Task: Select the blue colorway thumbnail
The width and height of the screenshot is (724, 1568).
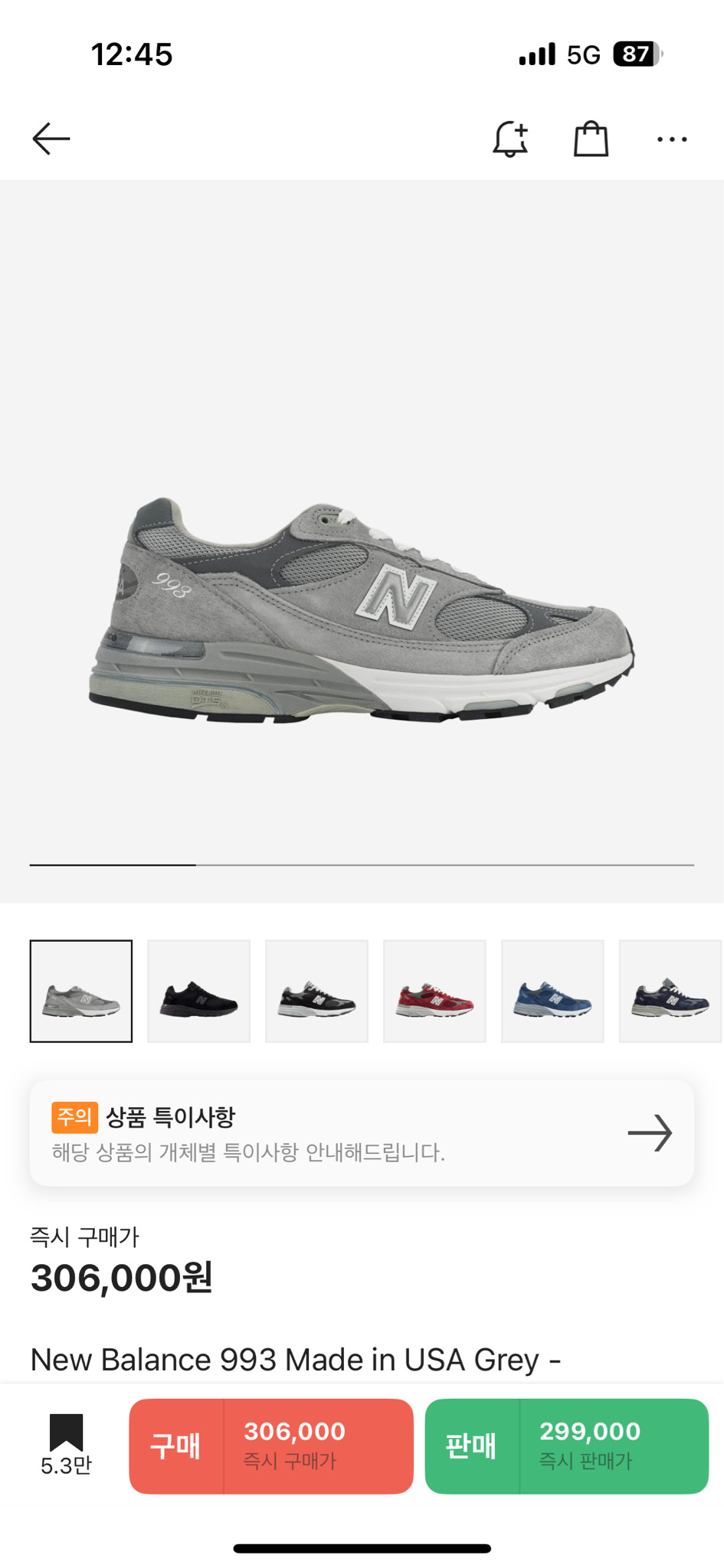Action: [552, 991]
